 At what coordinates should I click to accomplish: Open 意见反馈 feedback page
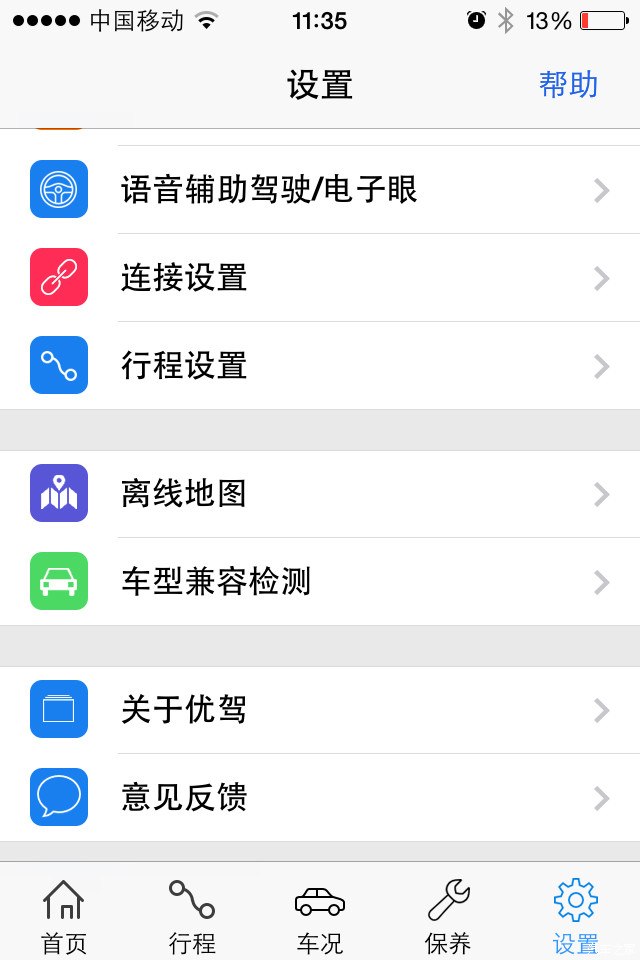point(320,798)
